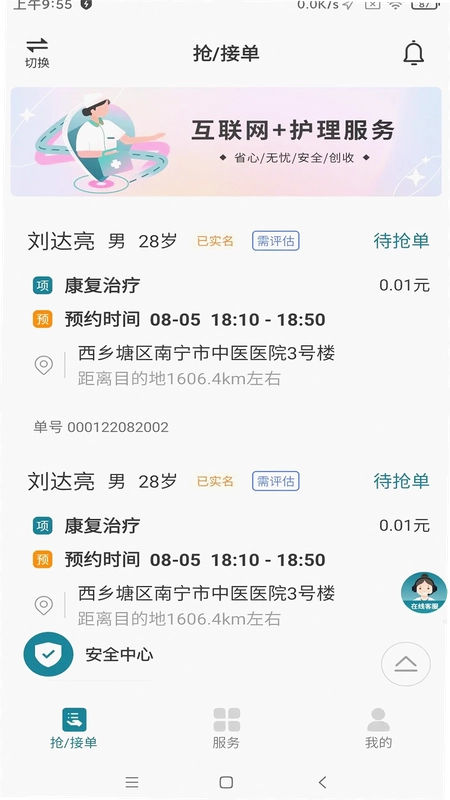Open the notifications bell
This screenshot has width=450, height=800.
(x=413, y=53)
